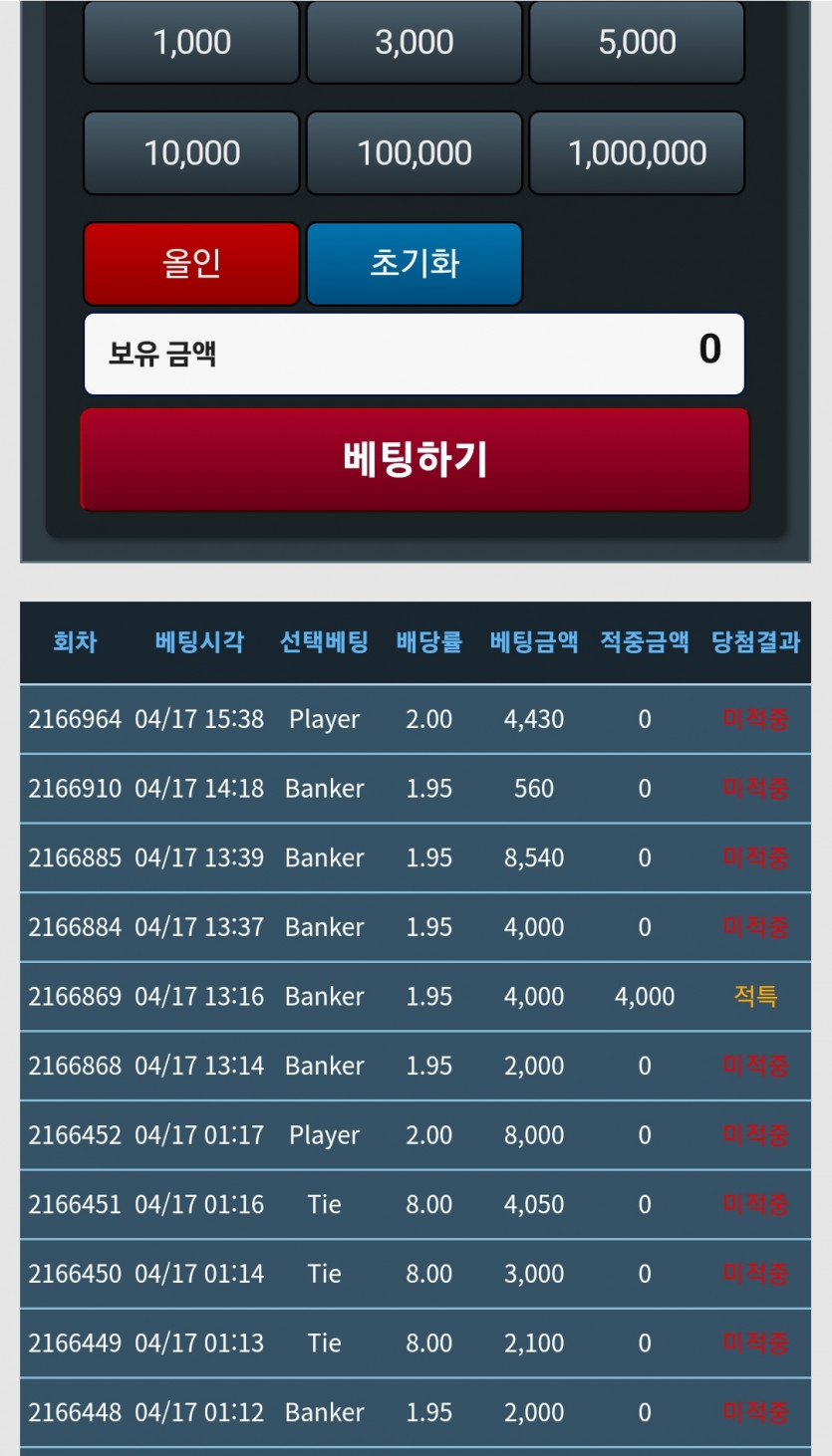832x1456 pixels.
Task: Tap the 1,000,000 amount button
Action: click(637, 153)
